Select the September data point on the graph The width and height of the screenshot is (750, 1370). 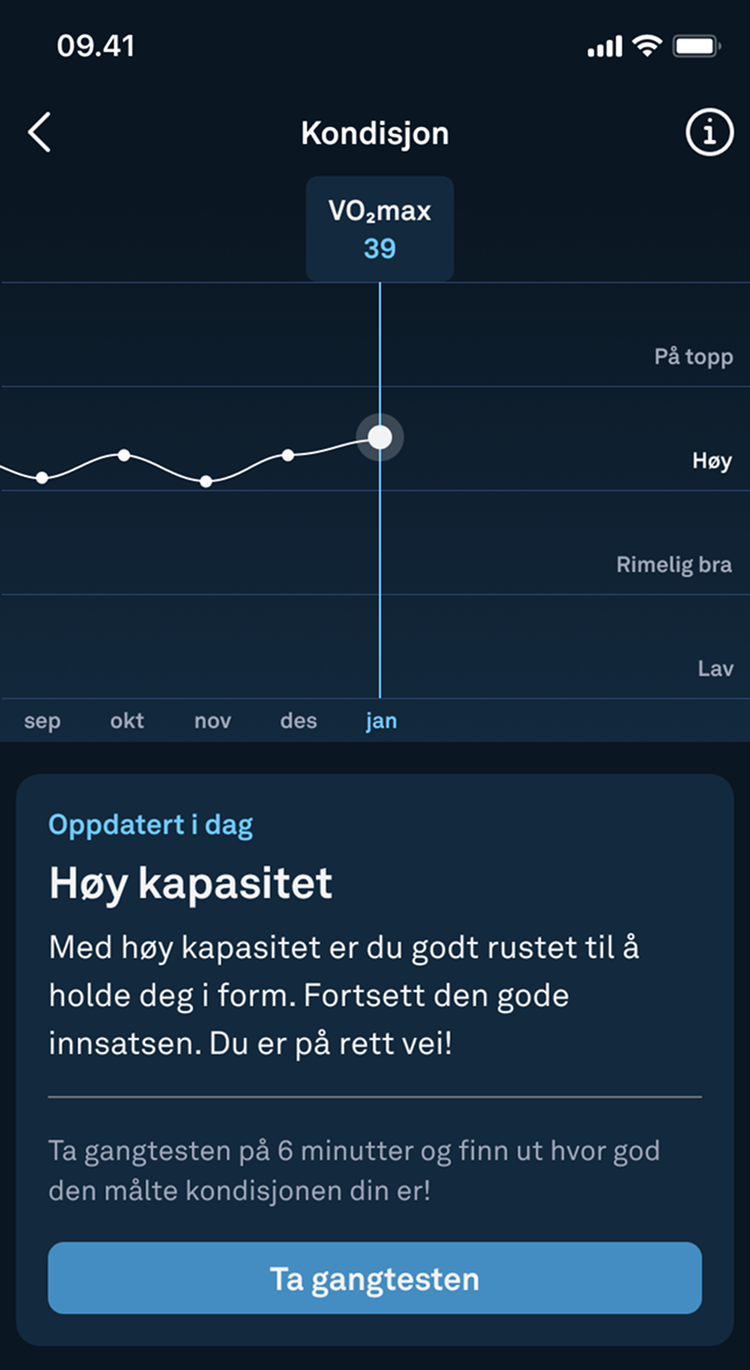[x=42, y=477]
